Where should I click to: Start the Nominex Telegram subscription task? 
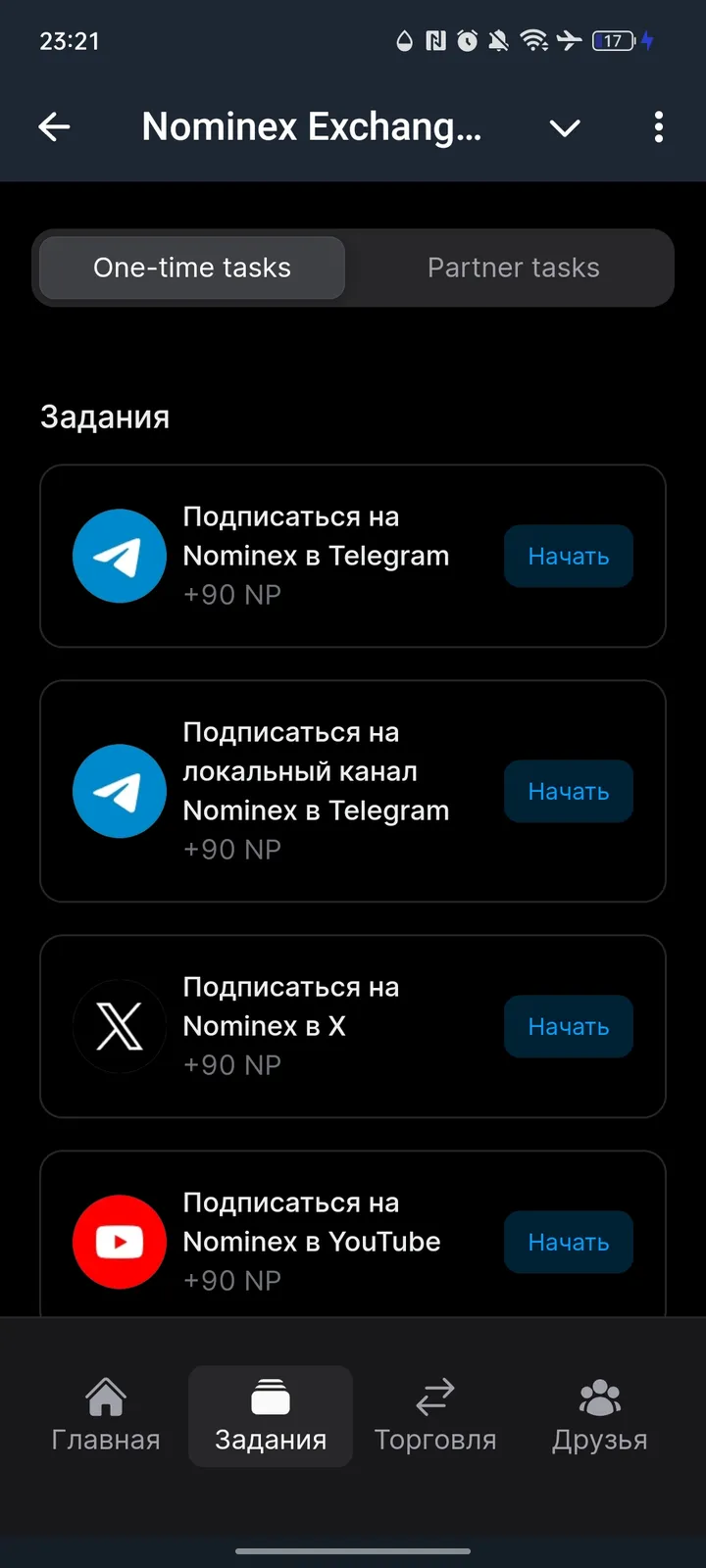click(569, 556)
